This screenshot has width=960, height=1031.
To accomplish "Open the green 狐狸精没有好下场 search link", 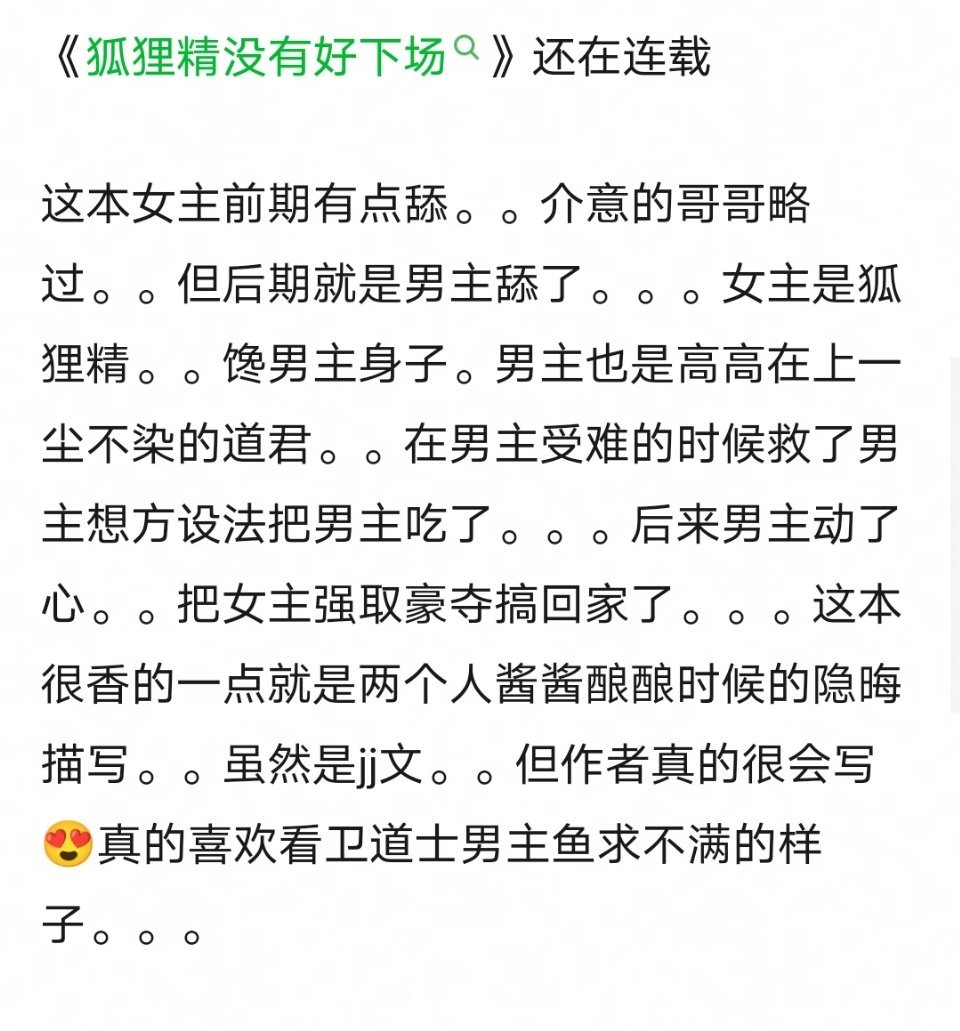I will click(267, 57).
